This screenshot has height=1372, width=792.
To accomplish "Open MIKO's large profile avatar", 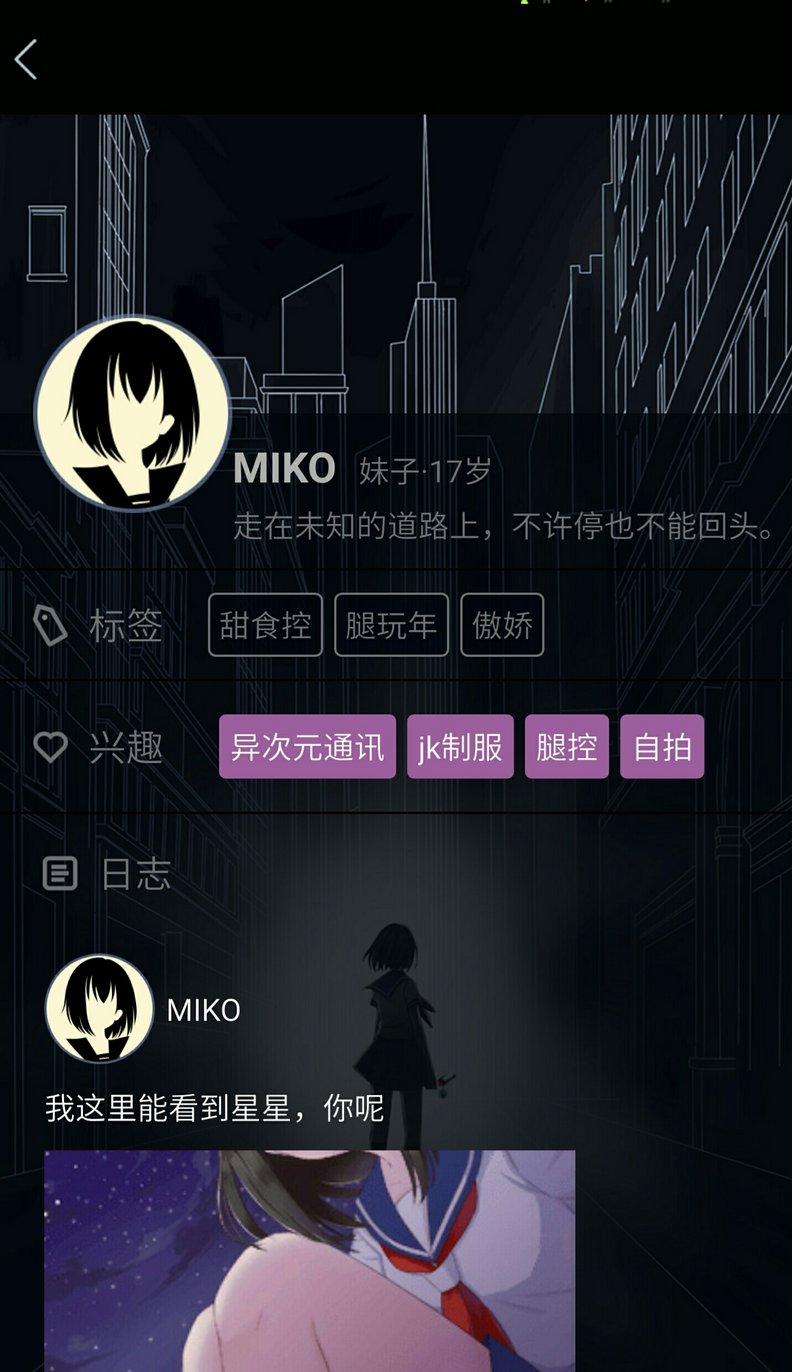I will pyautogui.click(x=132, y=414).
